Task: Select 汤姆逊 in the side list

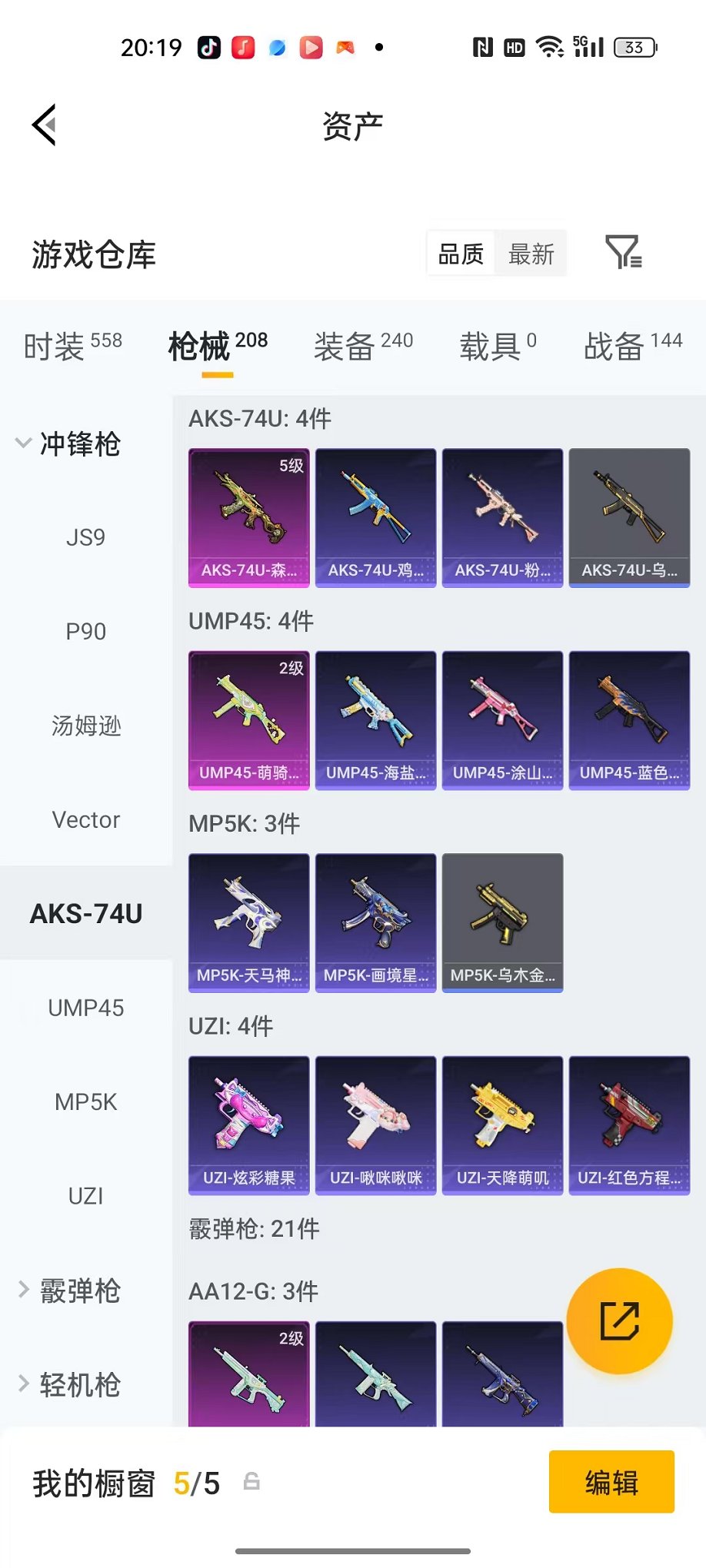Action: pos(86,726)
